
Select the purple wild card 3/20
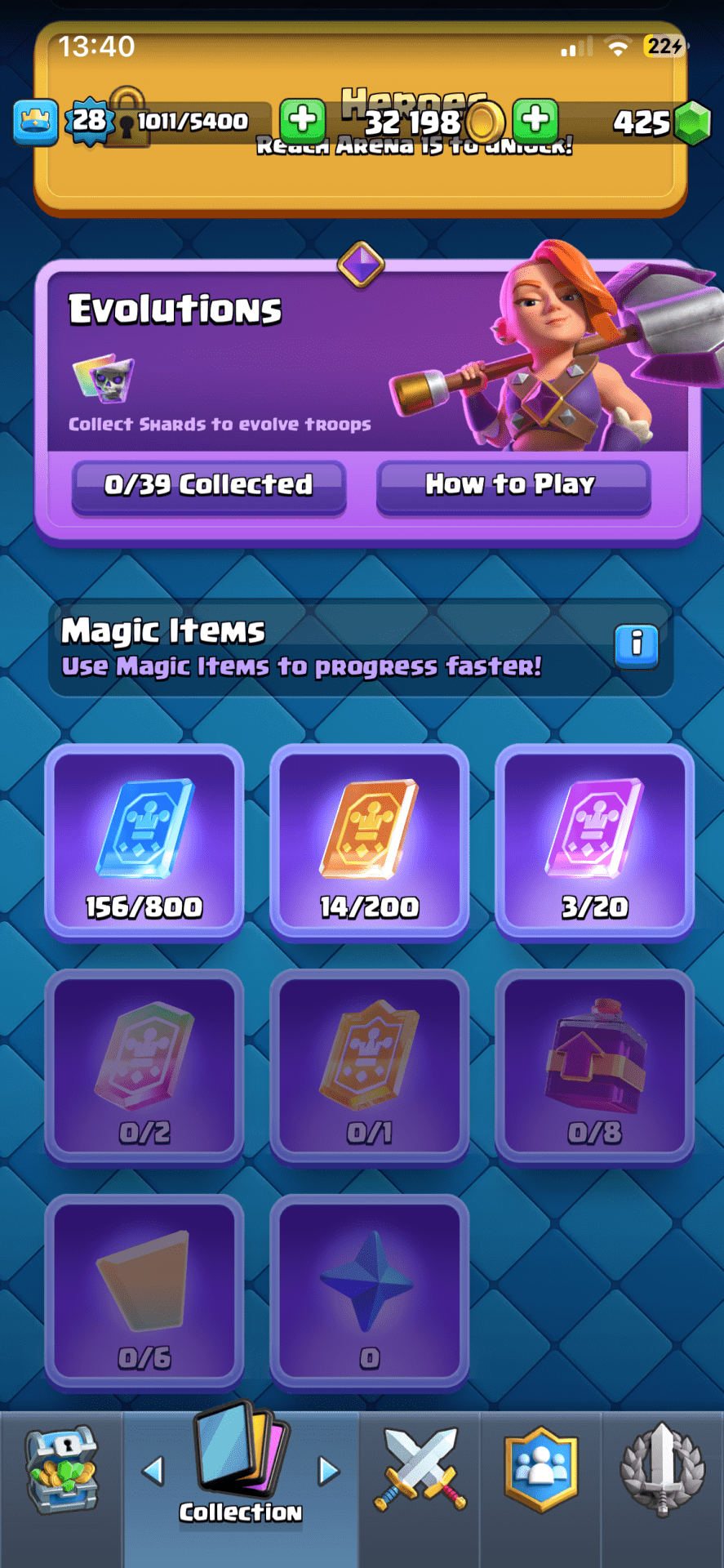click(594, 841)
